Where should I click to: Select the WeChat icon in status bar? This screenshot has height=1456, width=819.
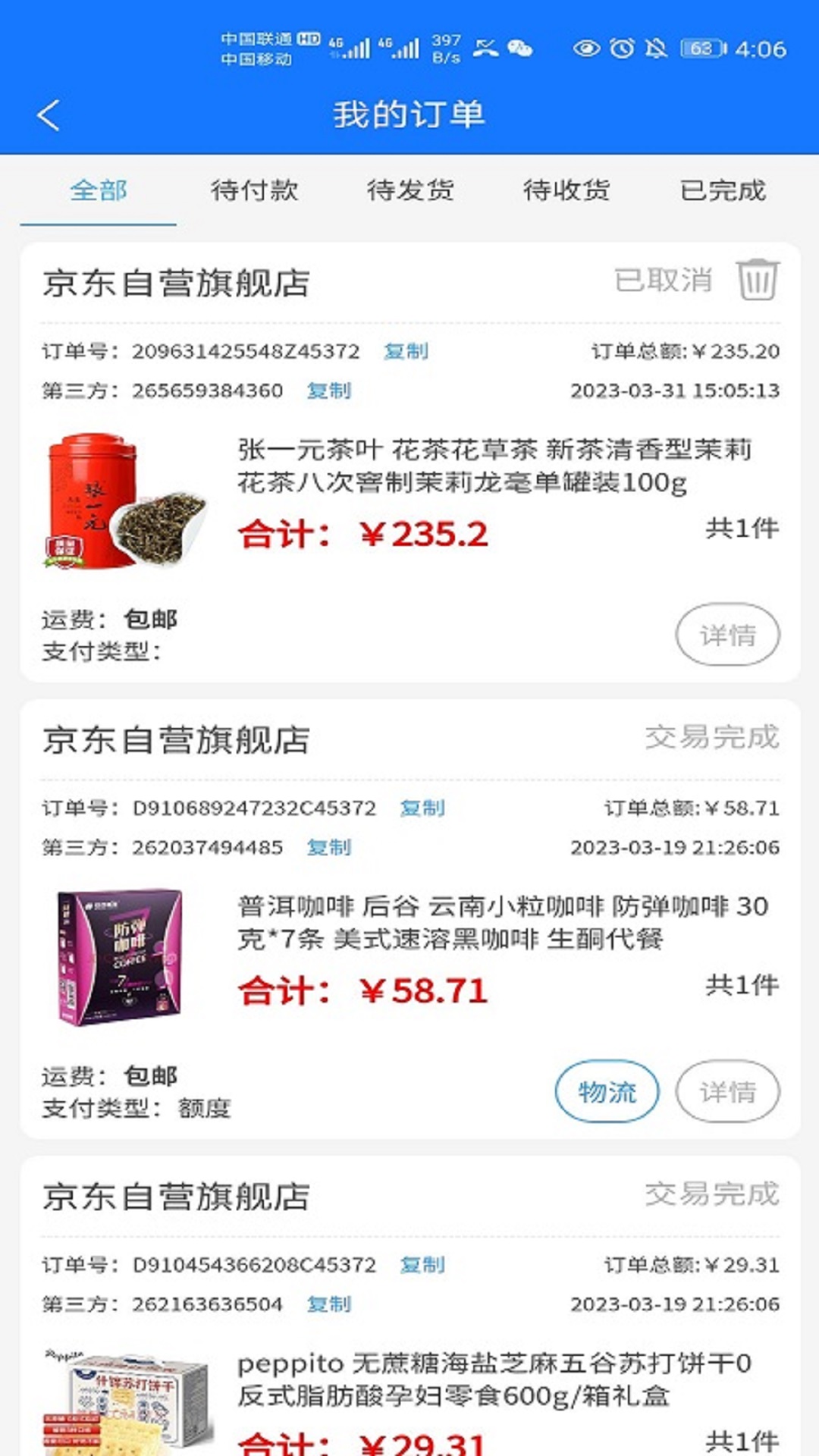519,48
